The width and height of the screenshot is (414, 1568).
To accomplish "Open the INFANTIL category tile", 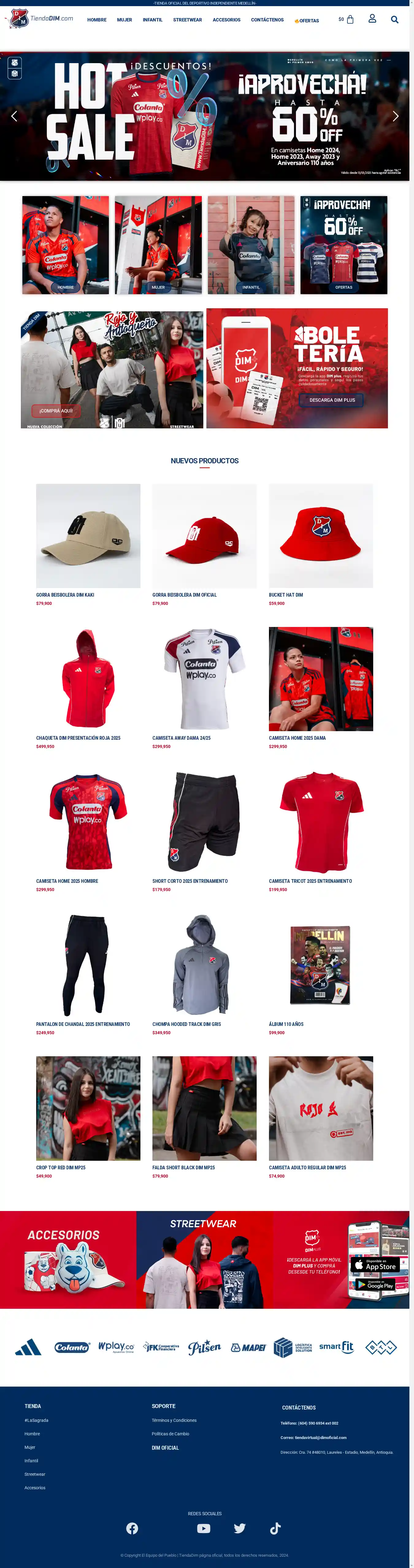I will click(251, 245).
